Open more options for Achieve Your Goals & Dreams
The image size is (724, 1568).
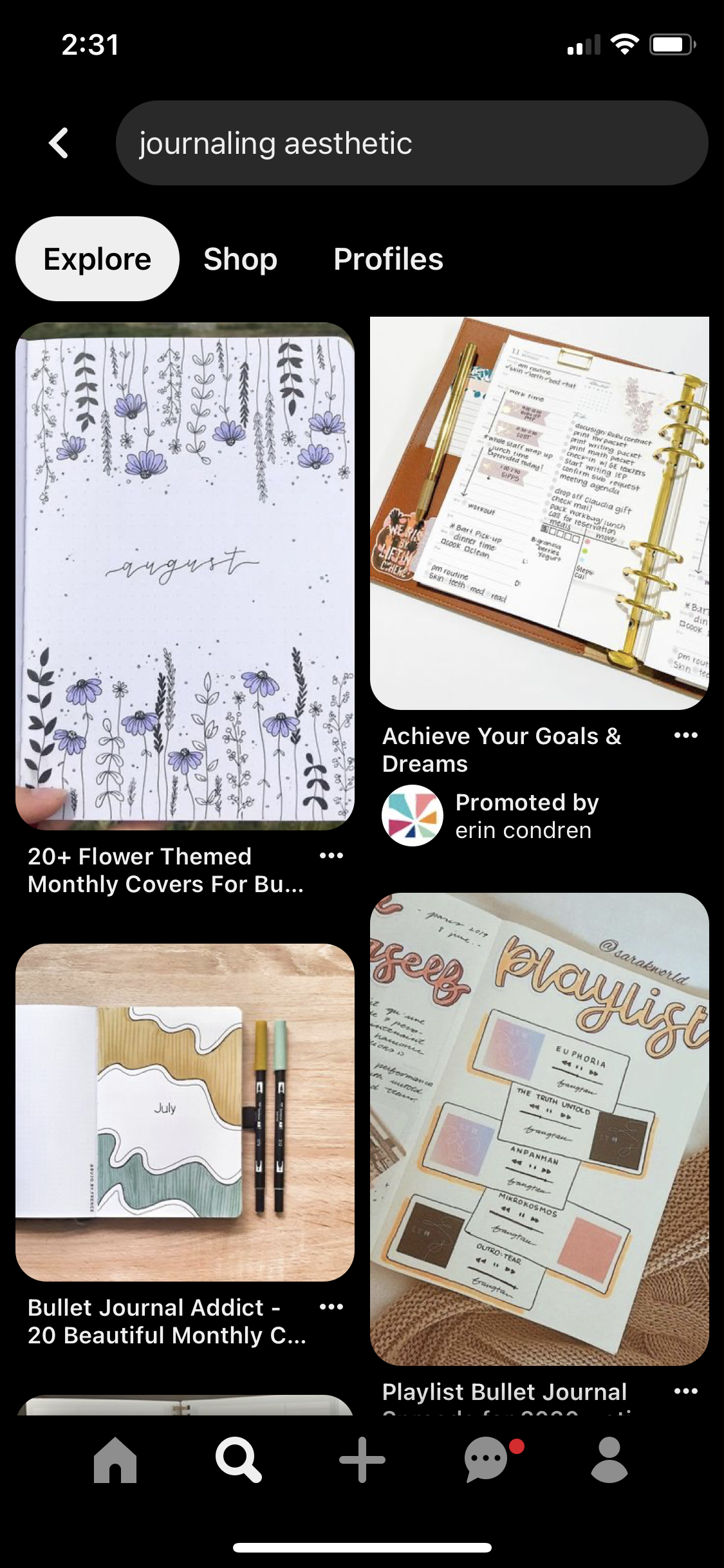click(x=685, y=735)
